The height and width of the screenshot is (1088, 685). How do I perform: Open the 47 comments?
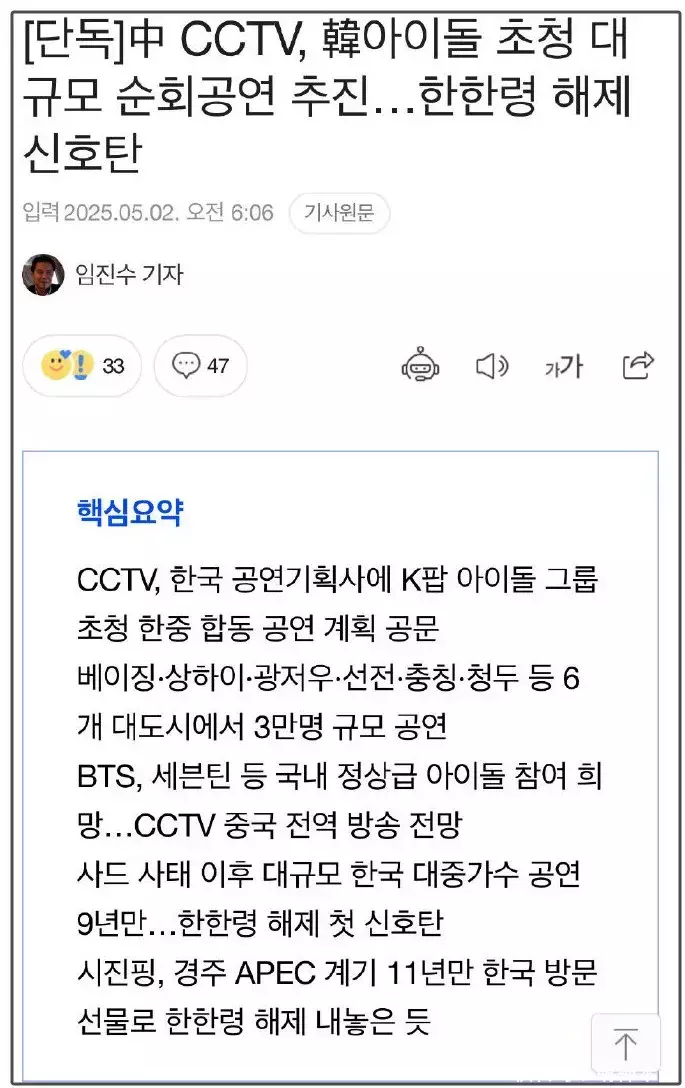click(x=200, y=366)
